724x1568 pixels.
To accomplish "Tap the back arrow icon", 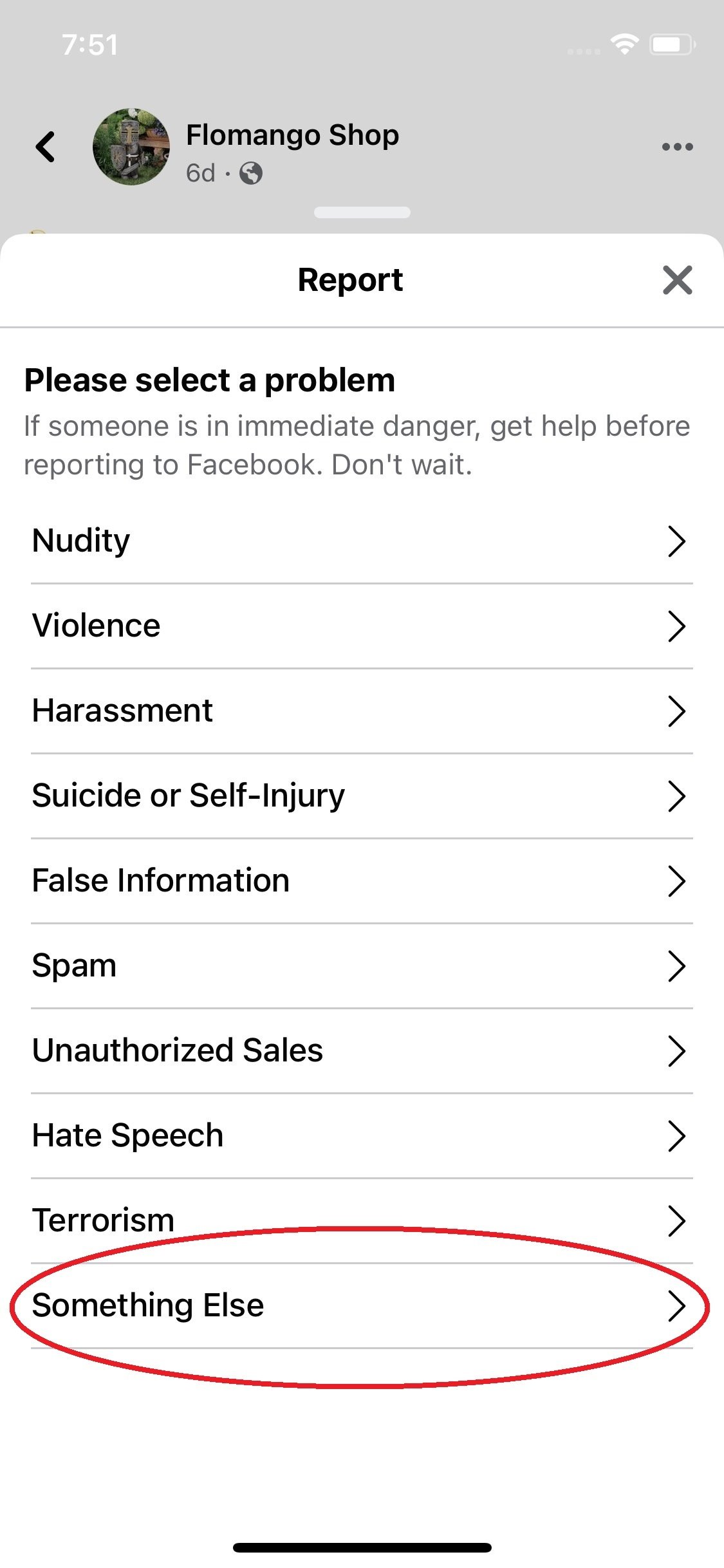I will tap(46, 147).
